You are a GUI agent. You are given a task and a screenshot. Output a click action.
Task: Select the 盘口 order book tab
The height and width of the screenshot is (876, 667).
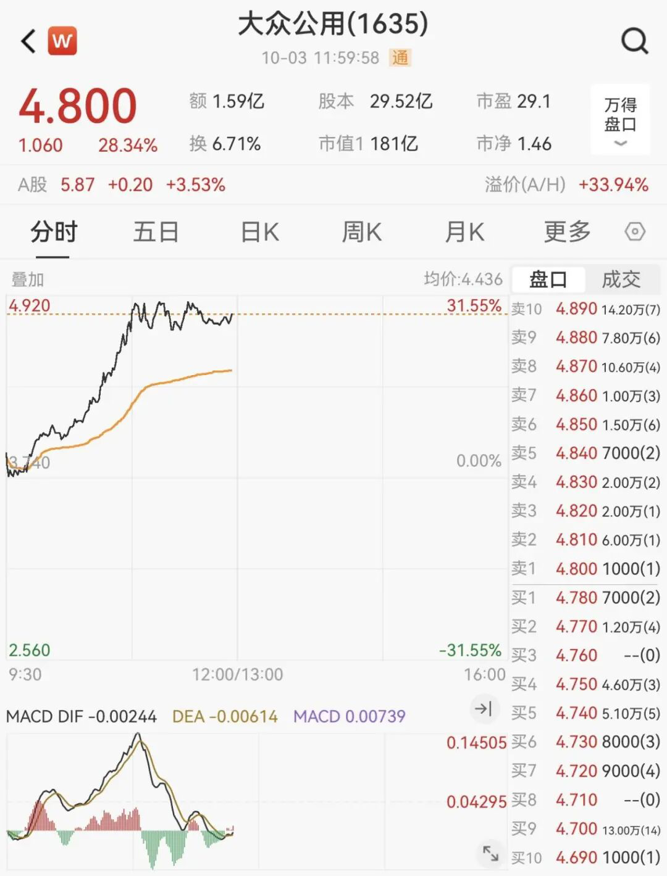[x=548, y=280]
